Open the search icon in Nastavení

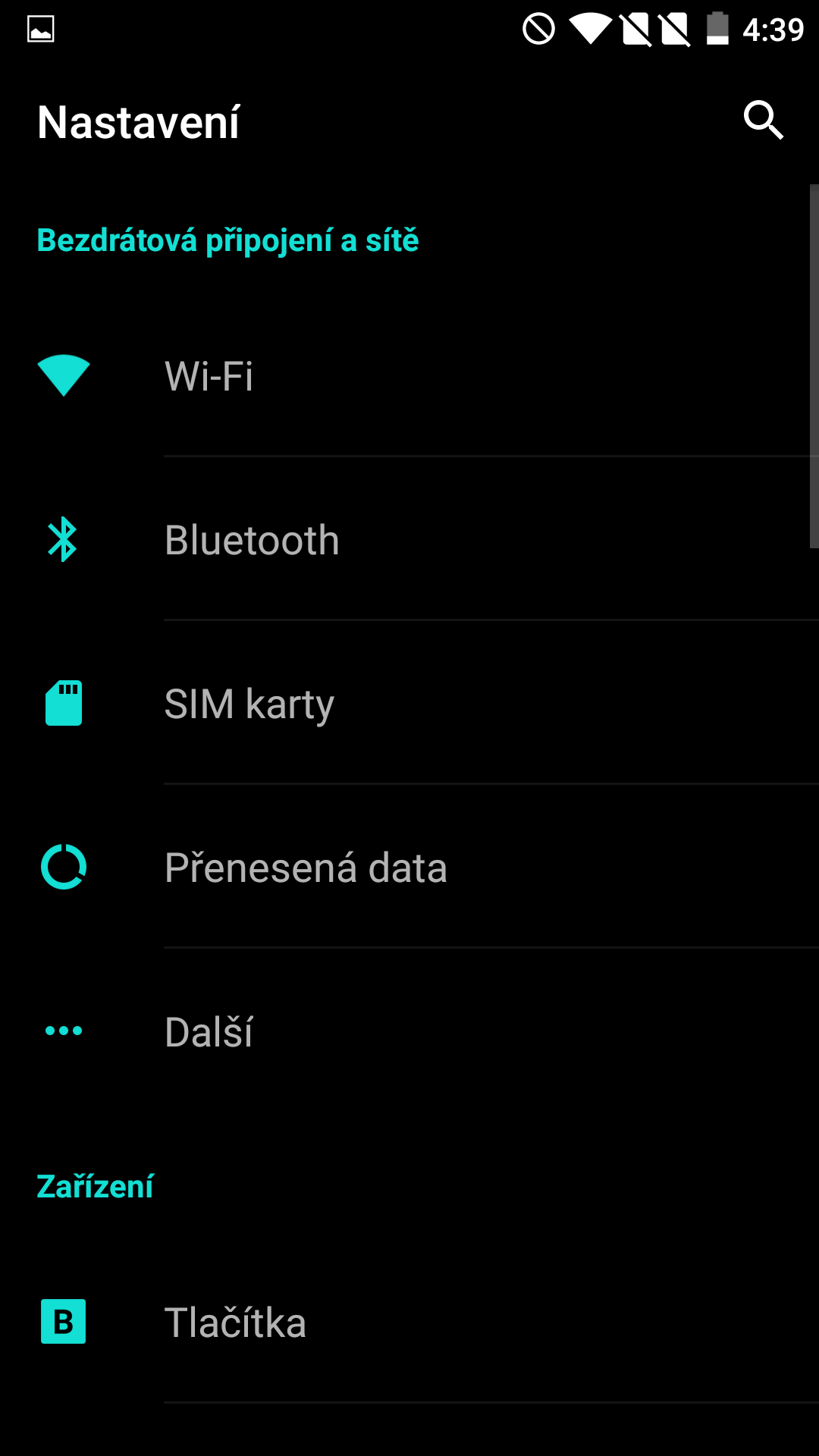coord(763,121)
